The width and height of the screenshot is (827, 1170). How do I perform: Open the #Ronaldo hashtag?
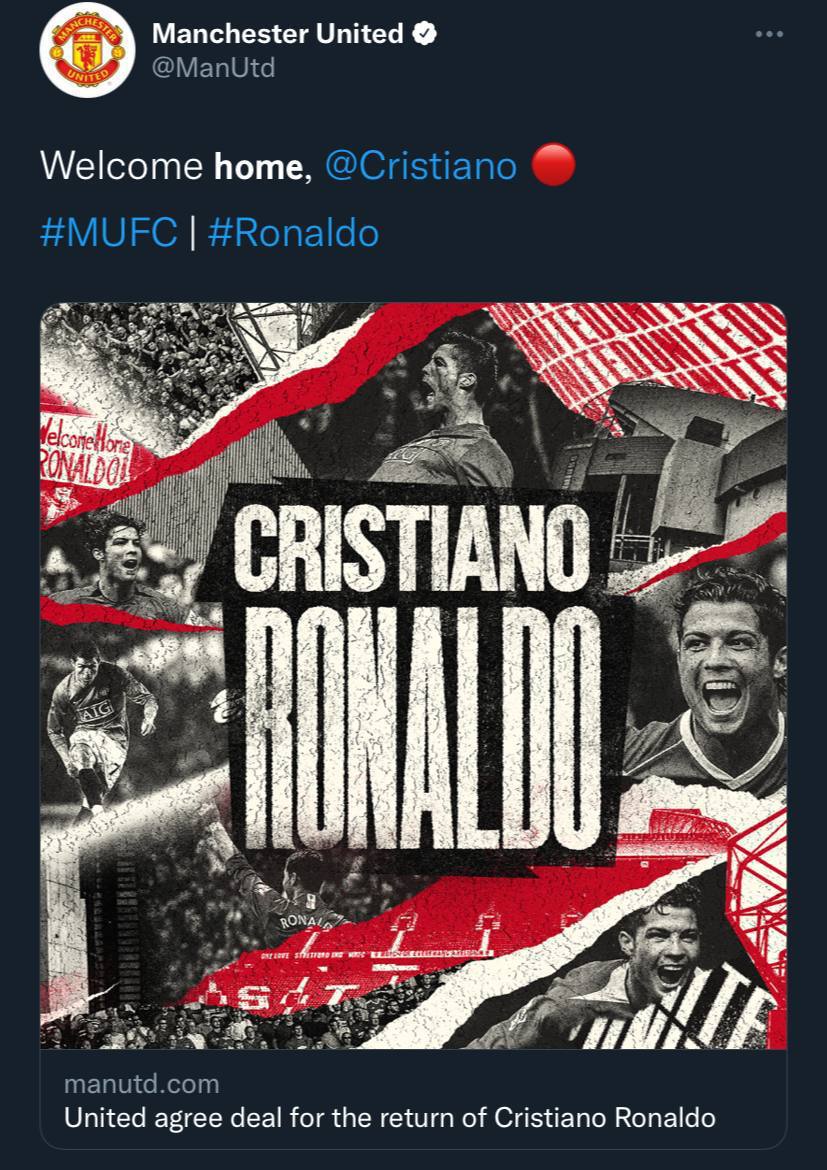point(293,233)
